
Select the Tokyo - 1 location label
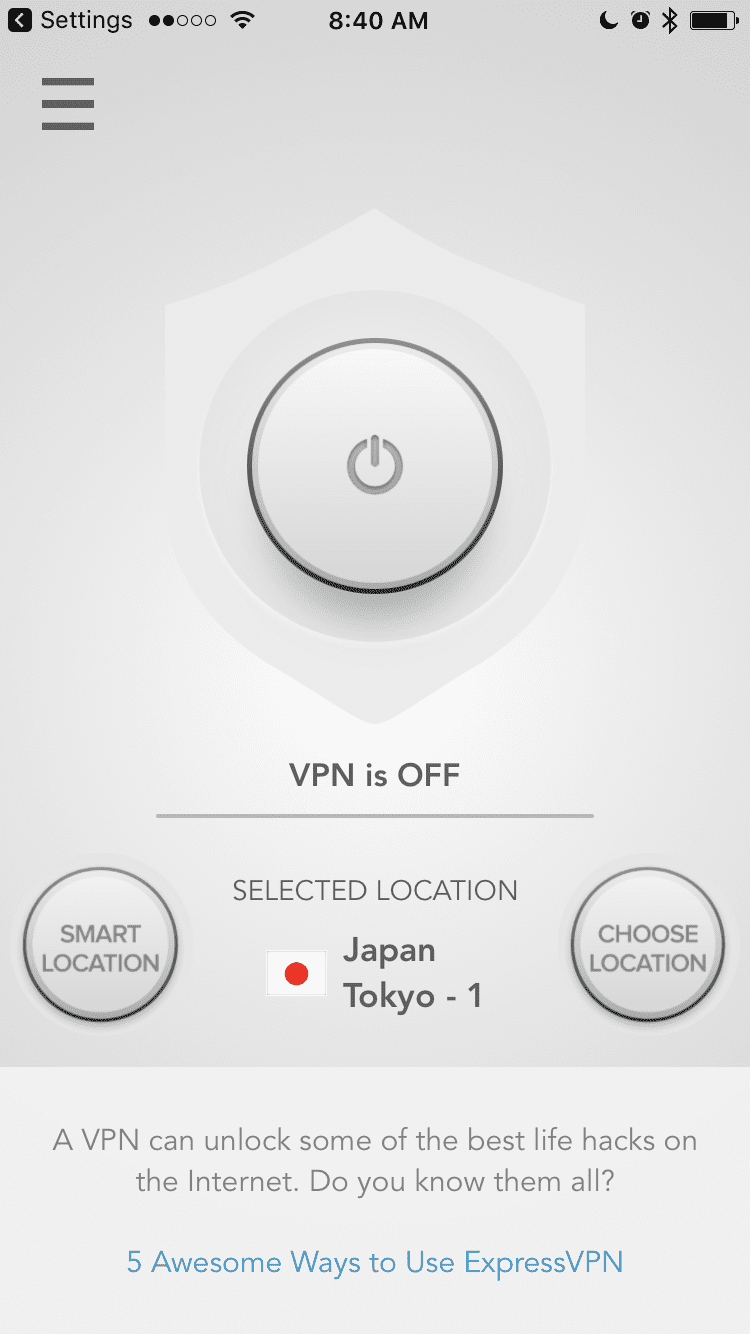[412, 994]
